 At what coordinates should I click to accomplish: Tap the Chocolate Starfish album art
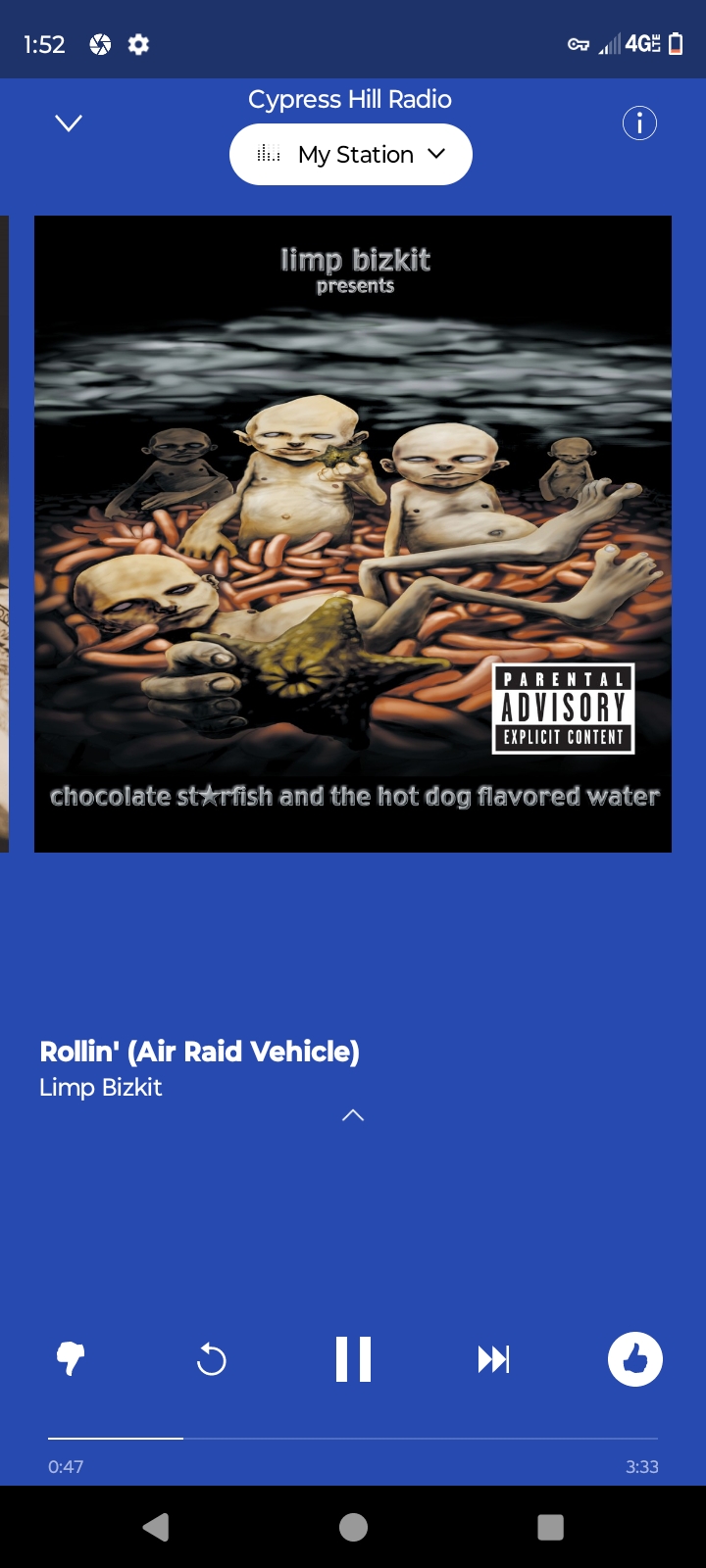[353, 534]
